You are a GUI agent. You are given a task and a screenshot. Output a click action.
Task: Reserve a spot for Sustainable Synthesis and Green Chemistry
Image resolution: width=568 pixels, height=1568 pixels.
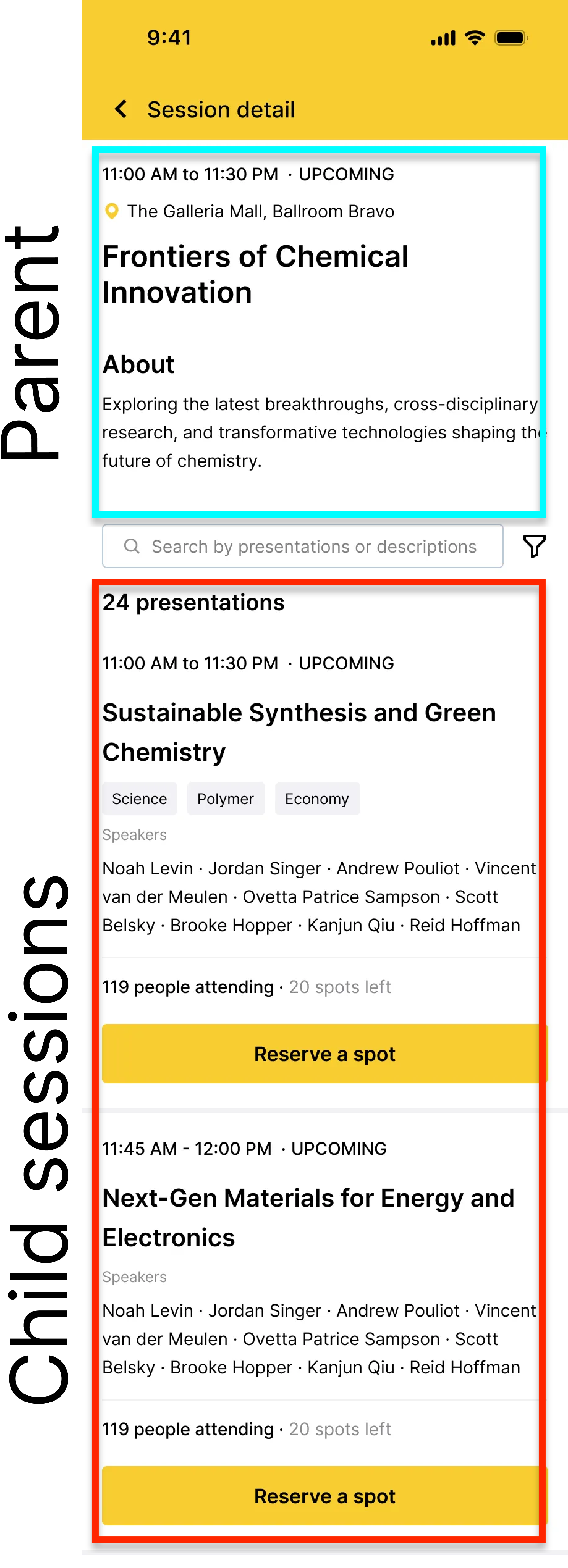tap(324, 1054)
